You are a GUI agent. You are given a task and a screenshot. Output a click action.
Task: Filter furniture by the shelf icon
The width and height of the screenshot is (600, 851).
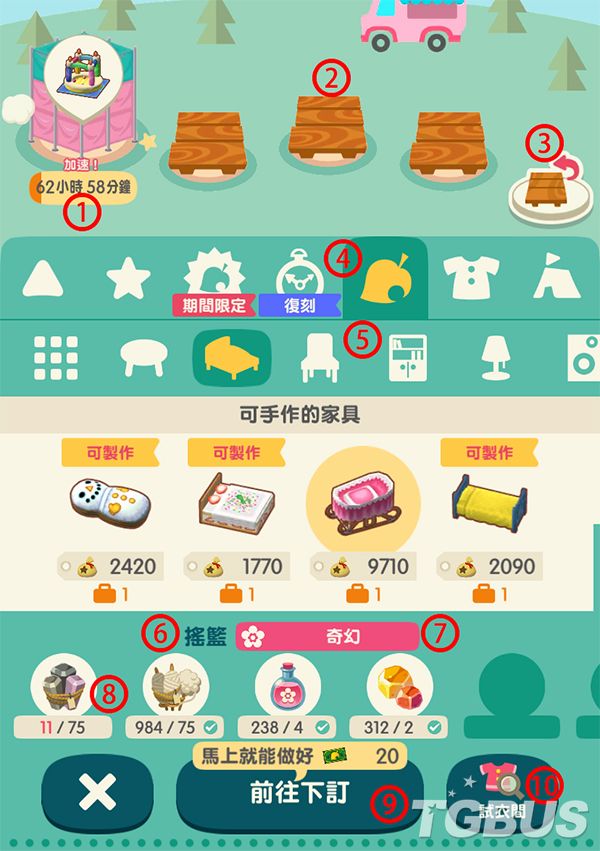click(x=407, y=357)
